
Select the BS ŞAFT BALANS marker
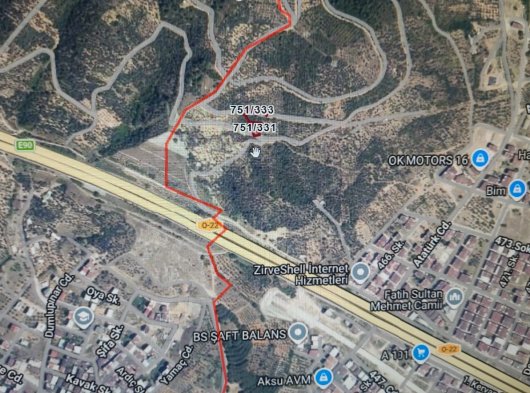pyautogui.click(x=298, y=333)
